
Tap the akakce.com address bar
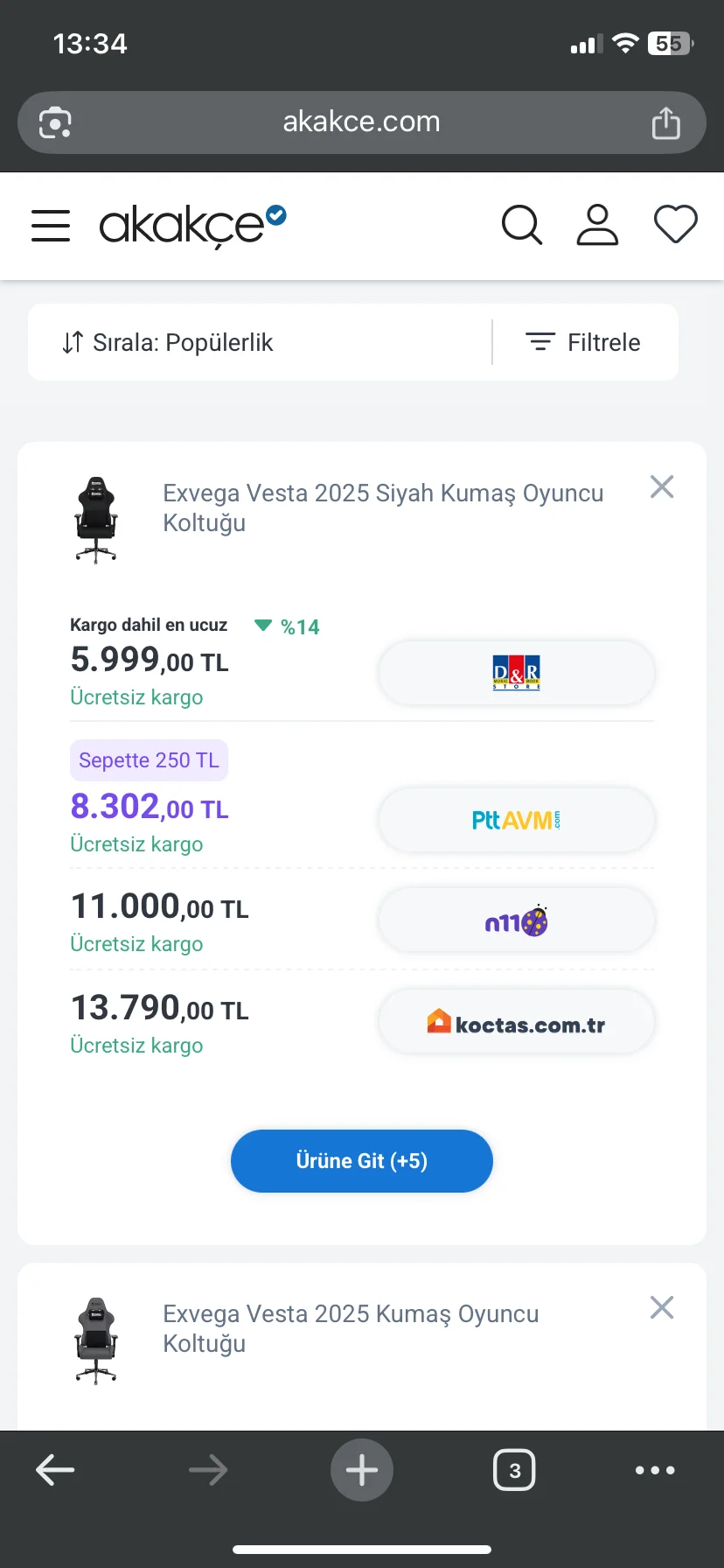361,122
